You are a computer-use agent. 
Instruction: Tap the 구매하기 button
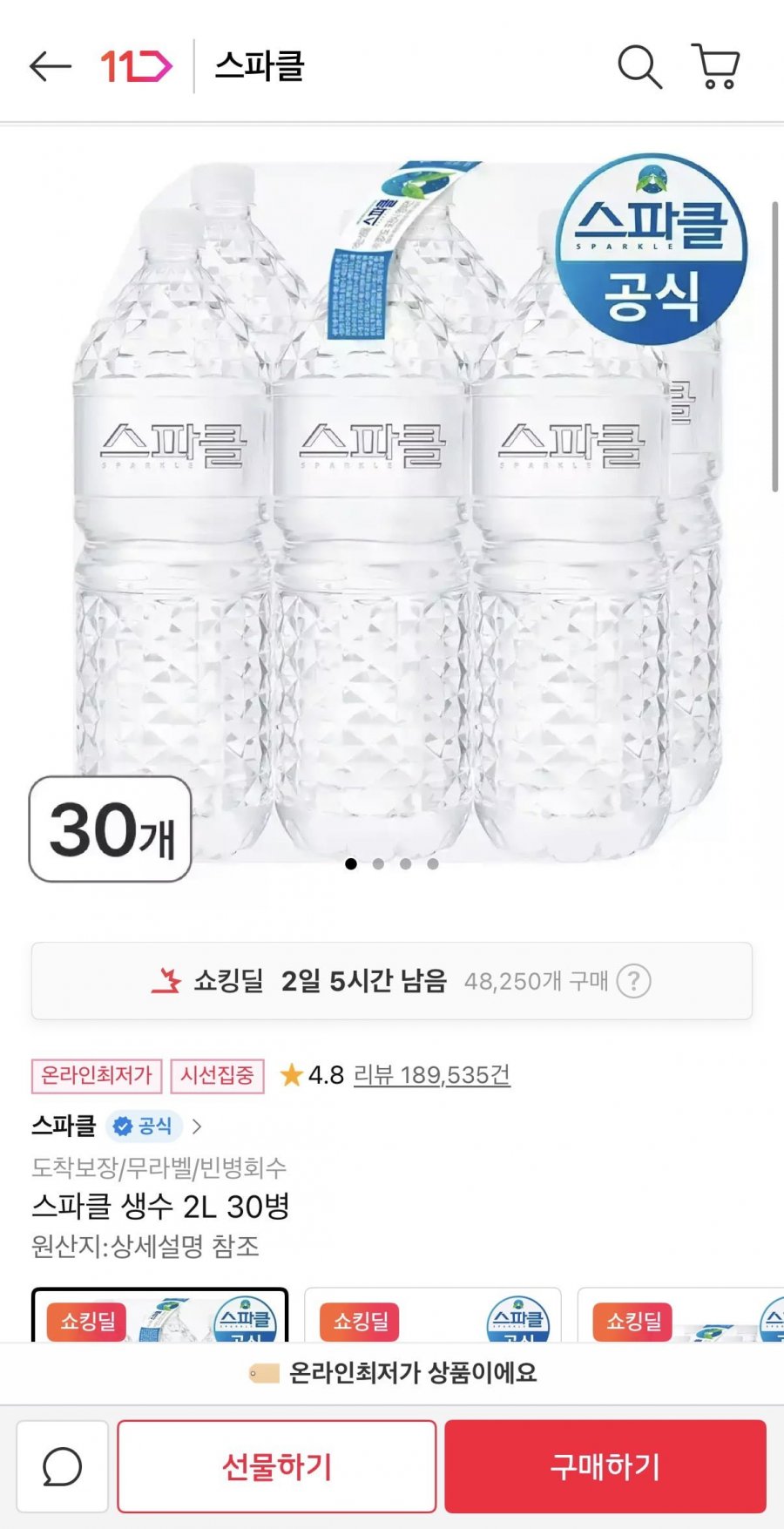click(x=605, y=1467)
